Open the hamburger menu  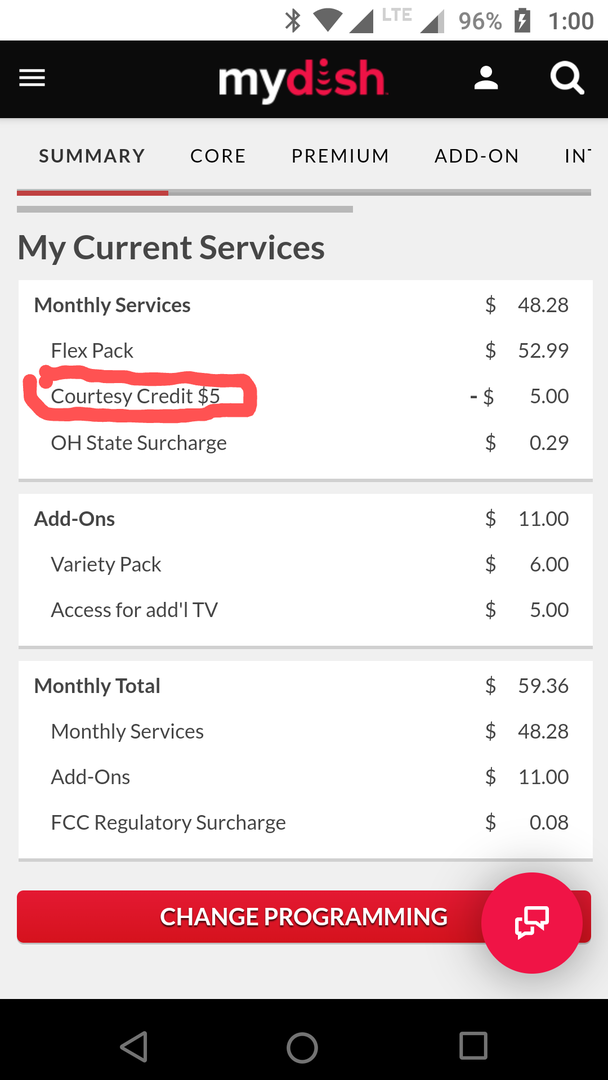[x=32, y=78]
